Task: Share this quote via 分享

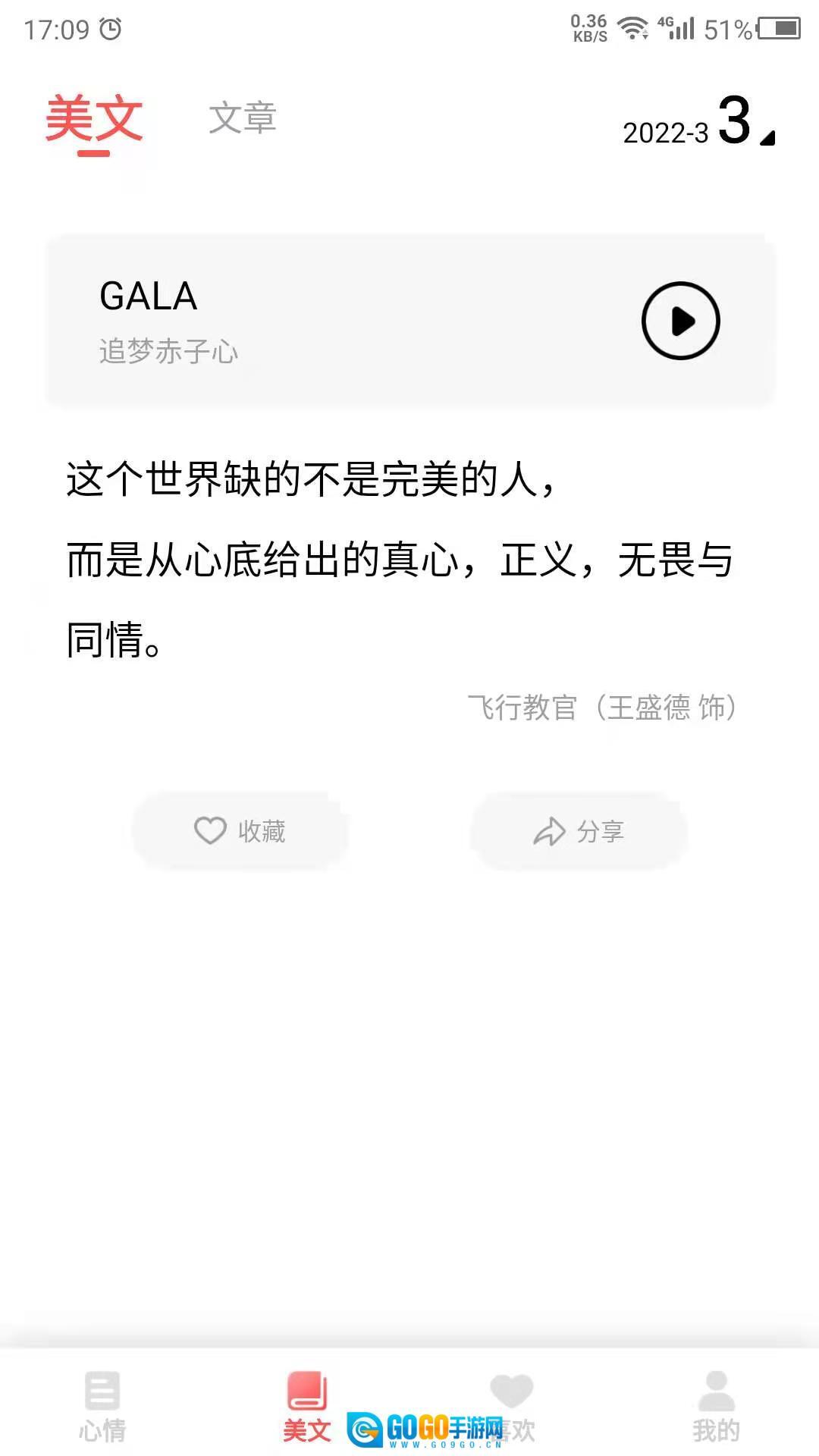Action: [579, 831]
